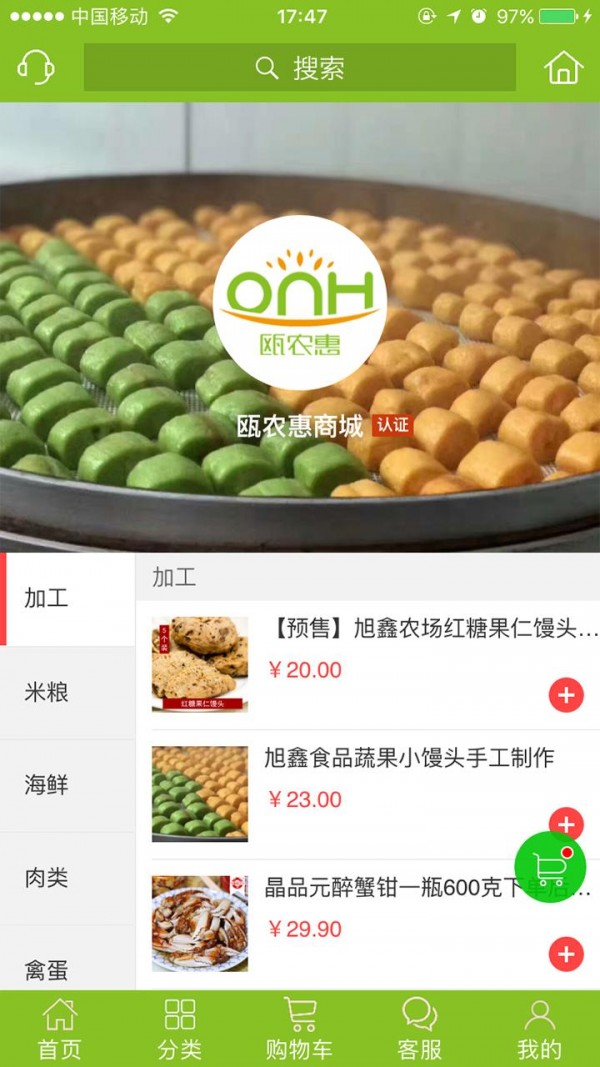Add 红糖果仁馒头 ¥20.00 to cart
Image resolution: width=600 pixels, height=1067 pixels.
[x=566, y=695]
